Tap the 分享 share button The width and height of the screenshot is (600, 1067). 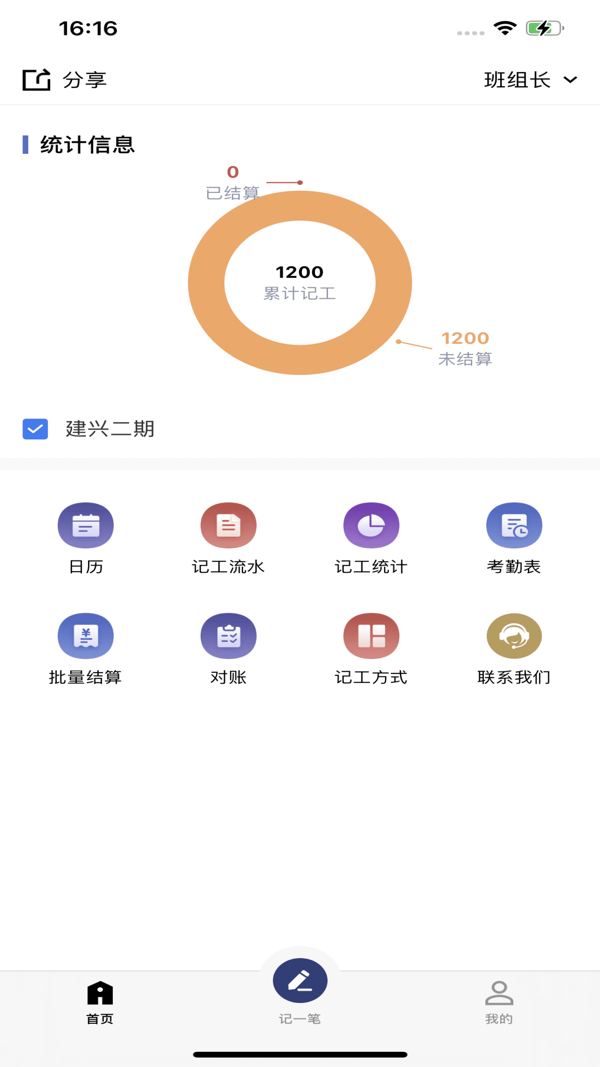click(65, 80)
